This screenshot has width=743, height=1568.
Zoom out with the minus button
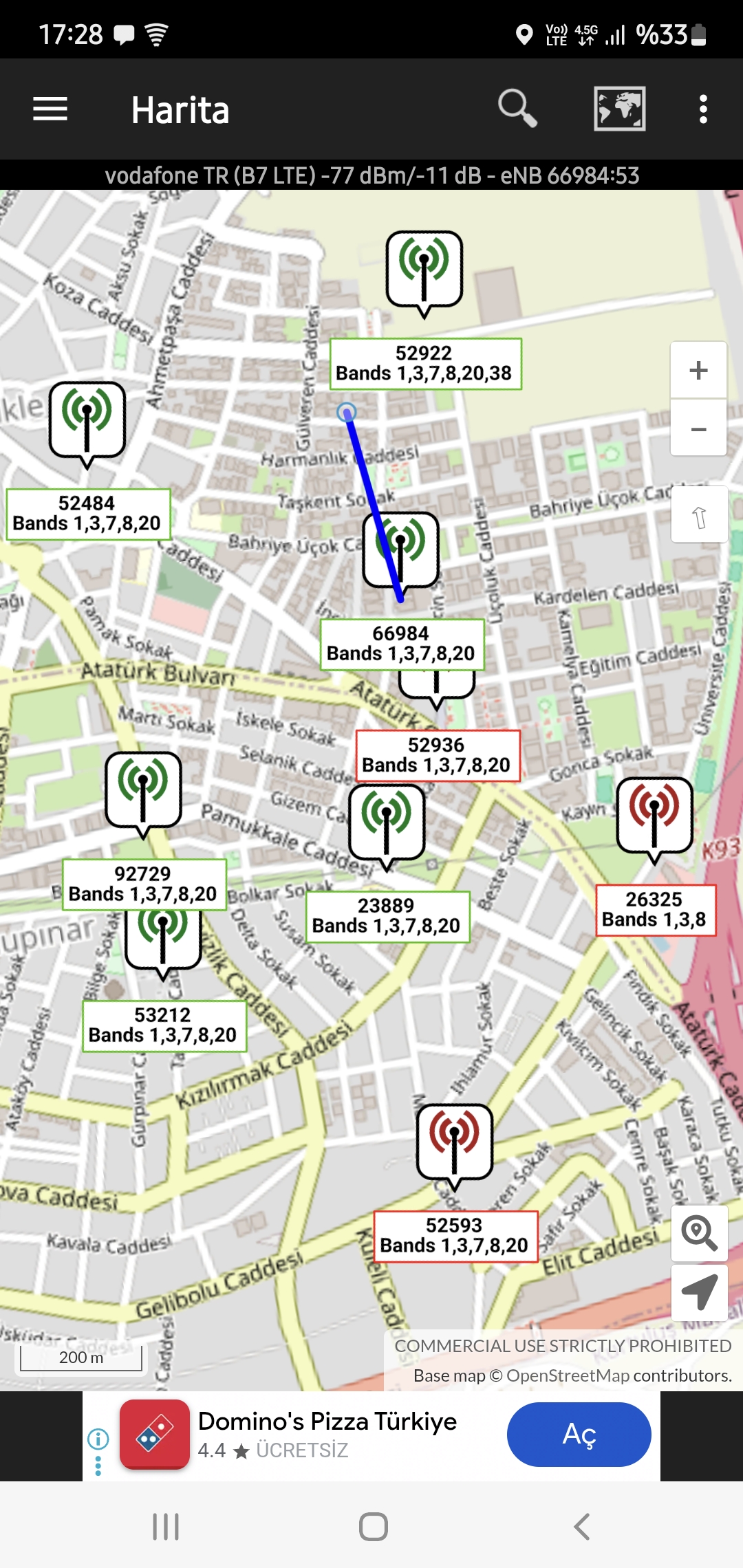coord(698,428)
